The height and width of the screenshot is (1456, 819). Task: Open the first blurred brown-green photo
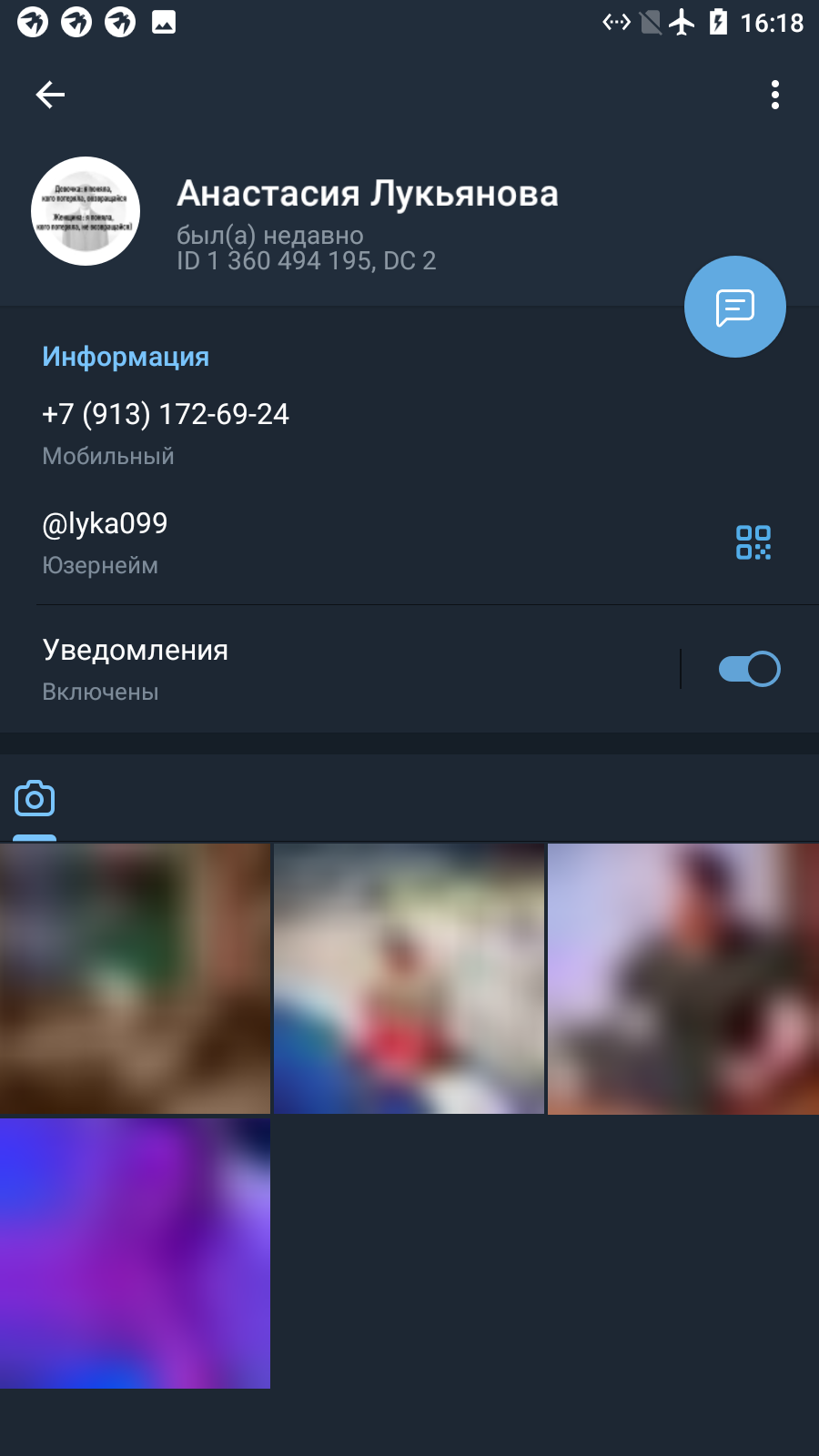[x=135, y=978]
